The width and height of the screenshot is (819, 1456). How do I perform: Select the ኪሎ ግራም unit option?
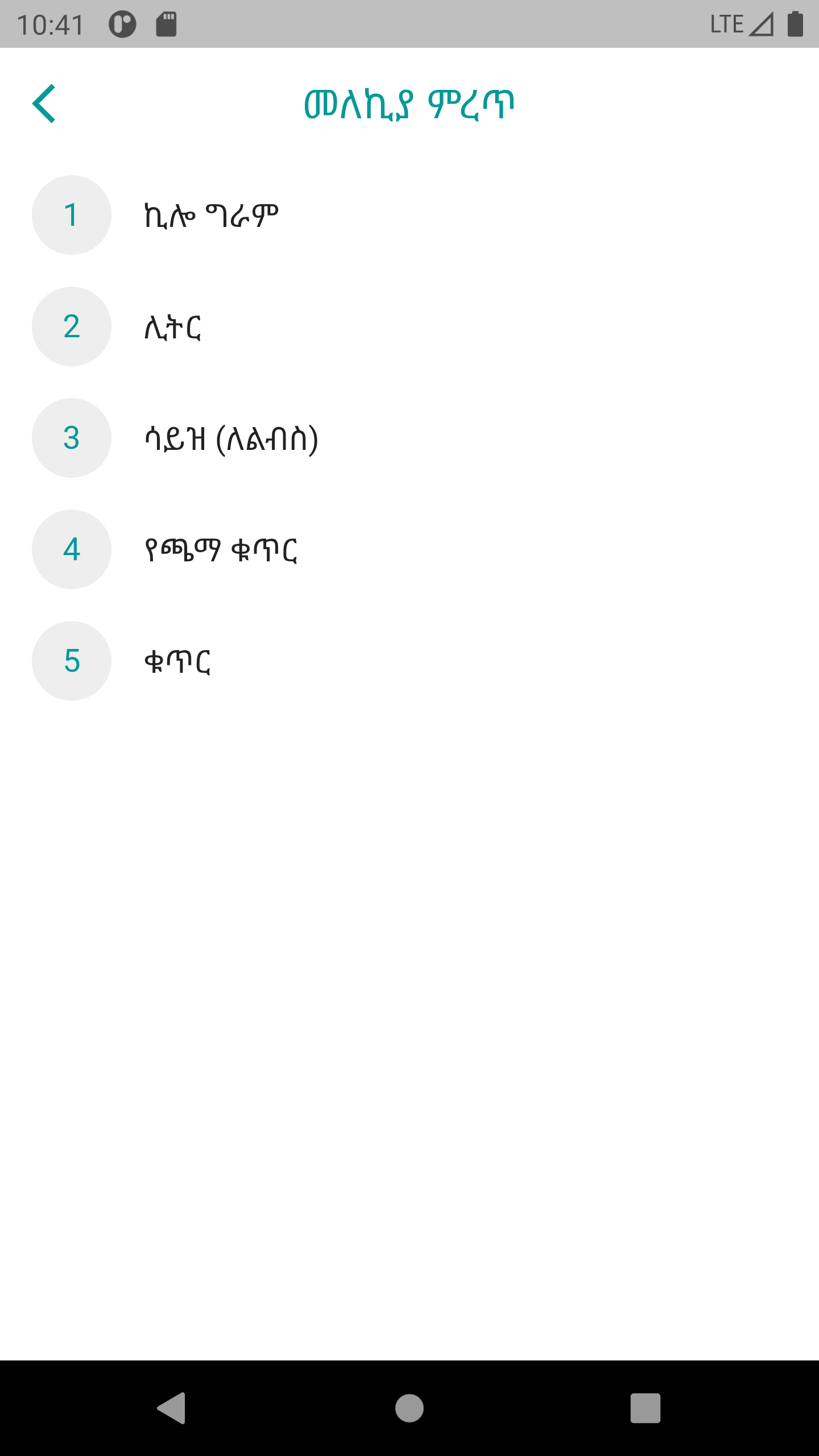pos(210,215)
